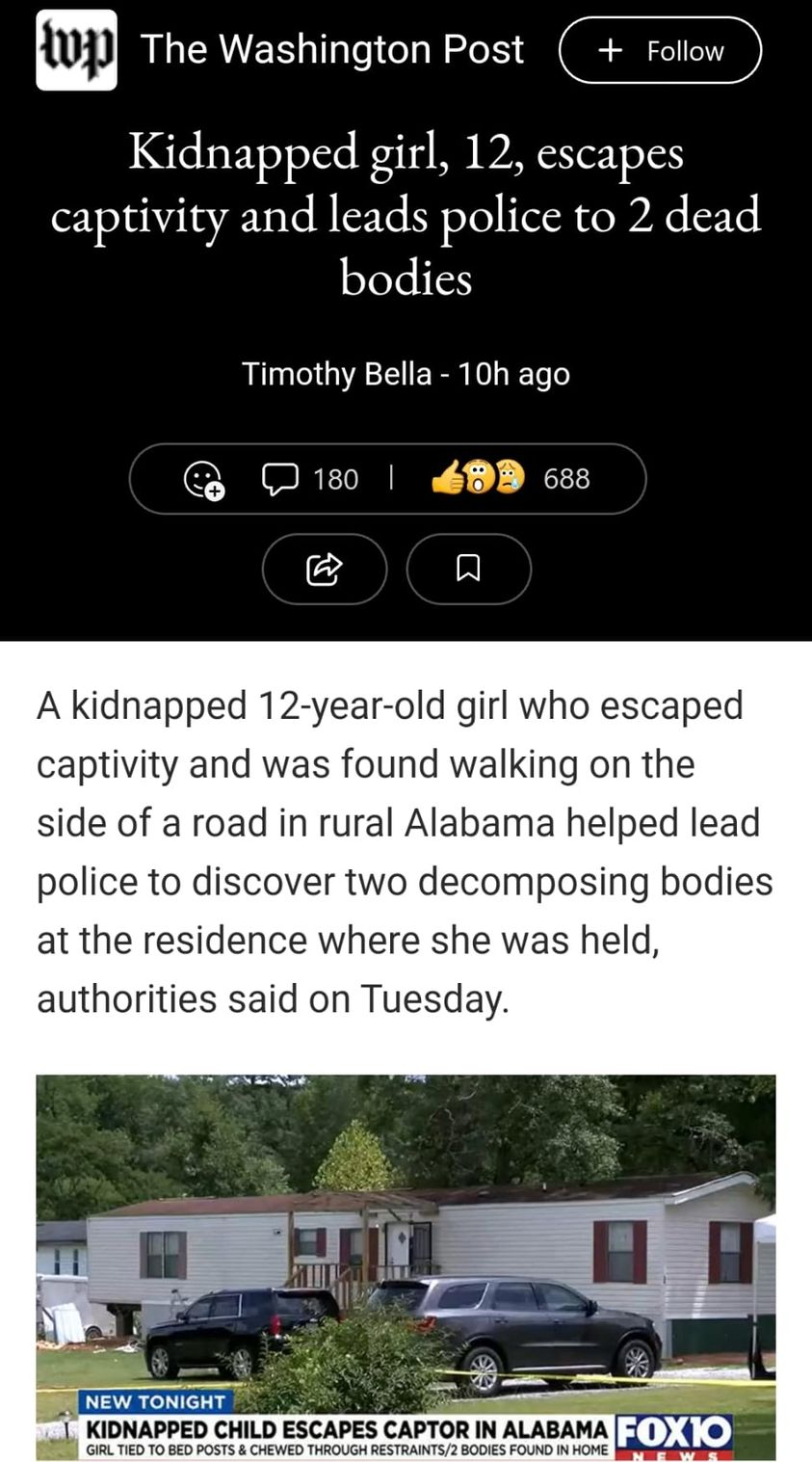Open the 180 comments

[310, 479]
